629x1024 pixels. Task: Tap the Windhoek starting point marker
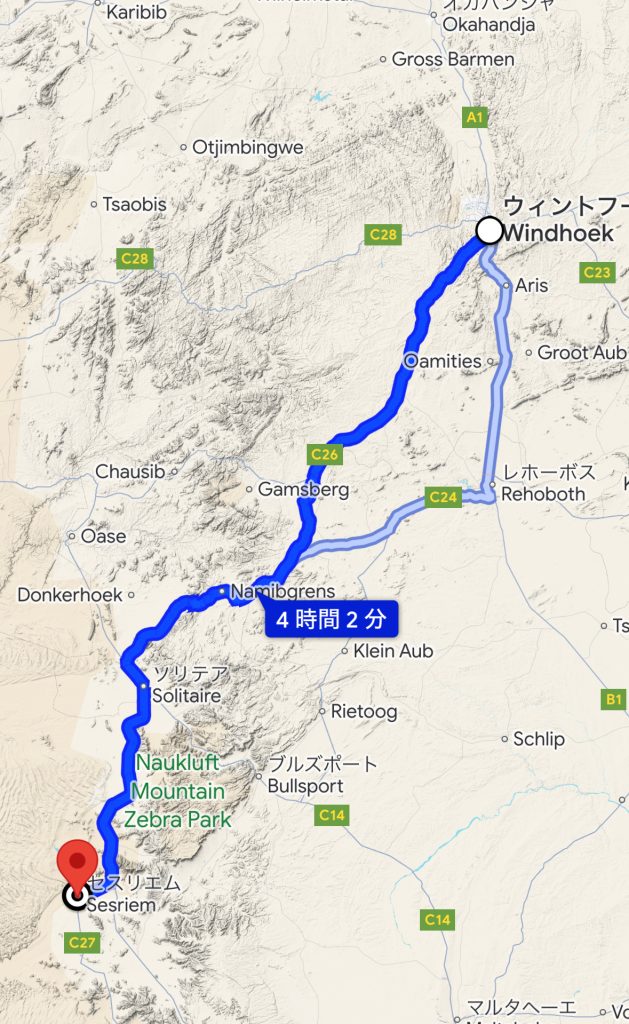pos(489,230)
